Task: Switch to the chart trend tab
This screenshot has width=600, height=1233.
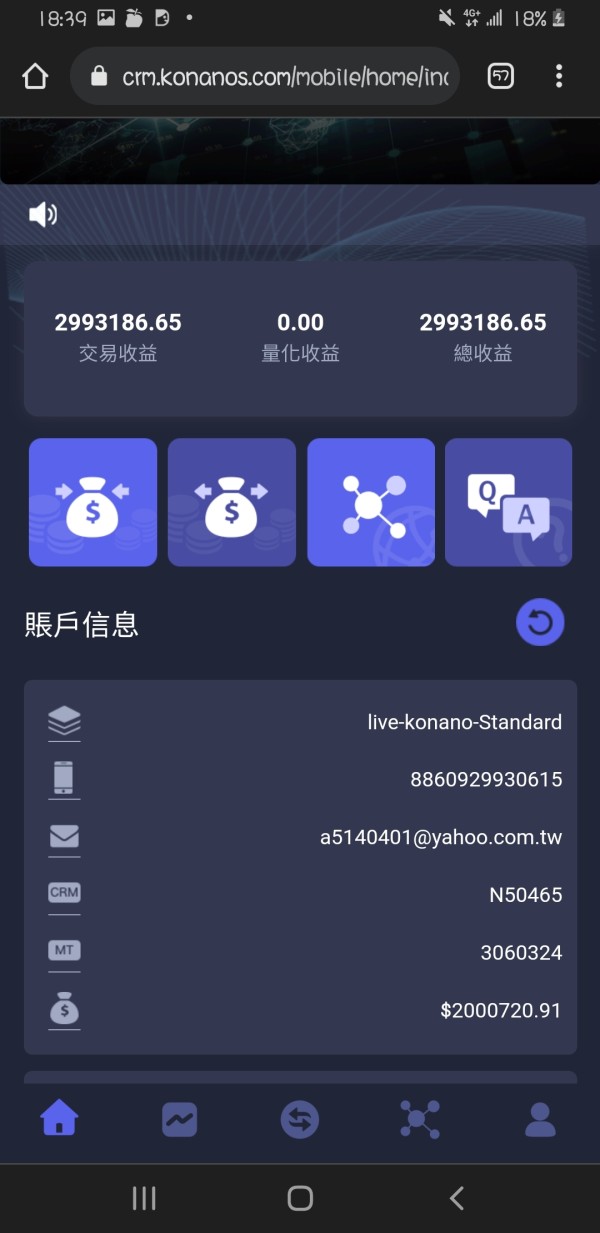Action: tap(180, 1119)
